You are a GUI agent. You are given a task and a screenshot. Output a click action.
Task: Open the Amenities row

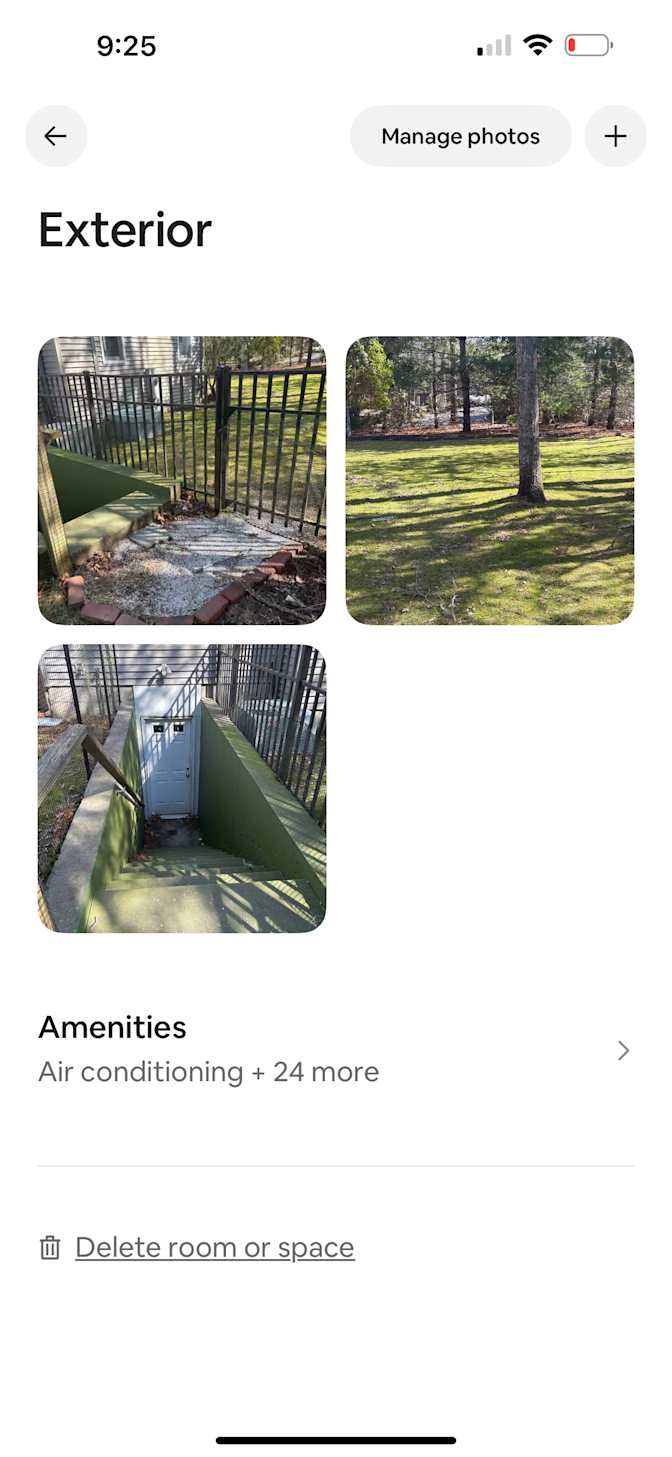pos(336,1050)
